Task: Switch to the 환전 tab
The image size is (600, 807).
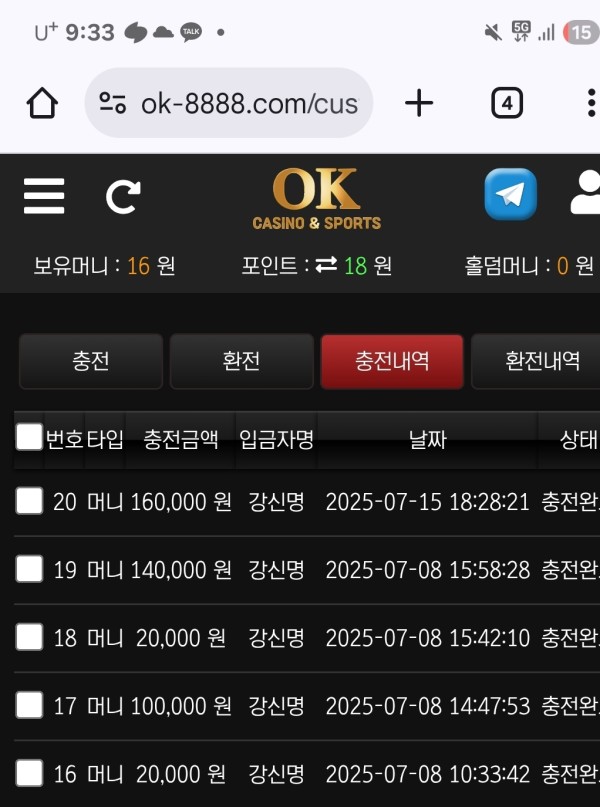Action: [x=241, y=361]
